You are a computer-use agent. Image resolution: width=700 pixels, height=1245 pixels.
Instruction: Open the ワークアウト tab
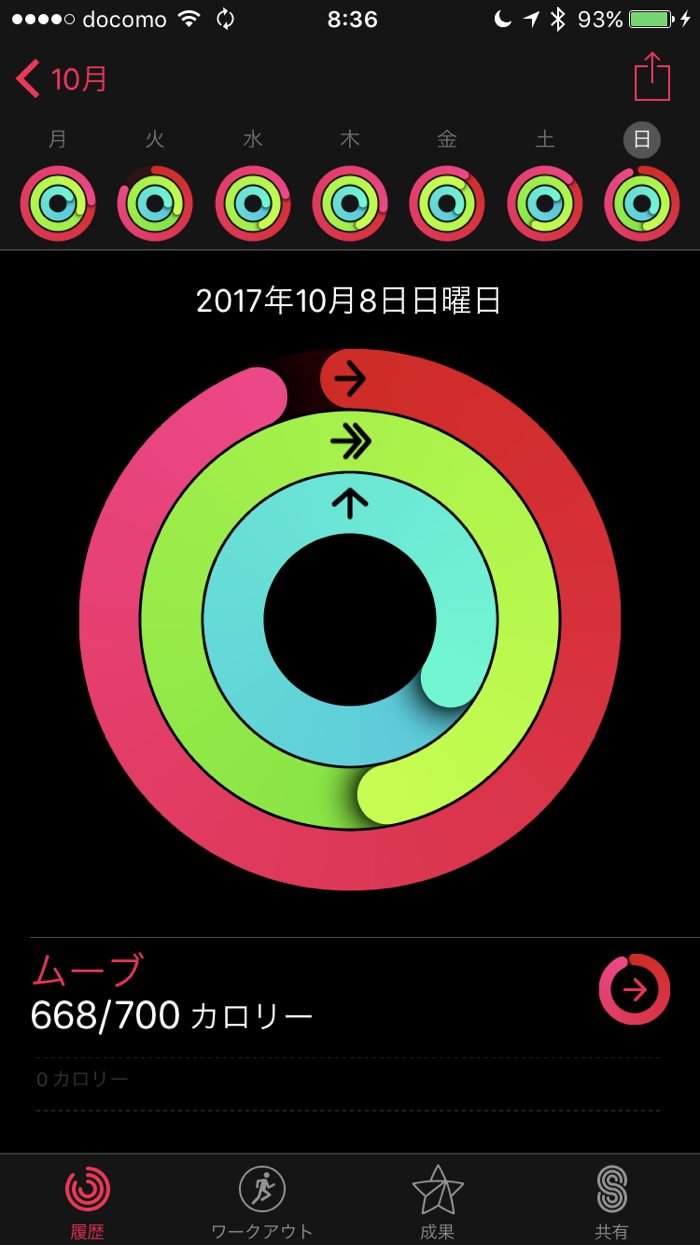pos(262,1200)
